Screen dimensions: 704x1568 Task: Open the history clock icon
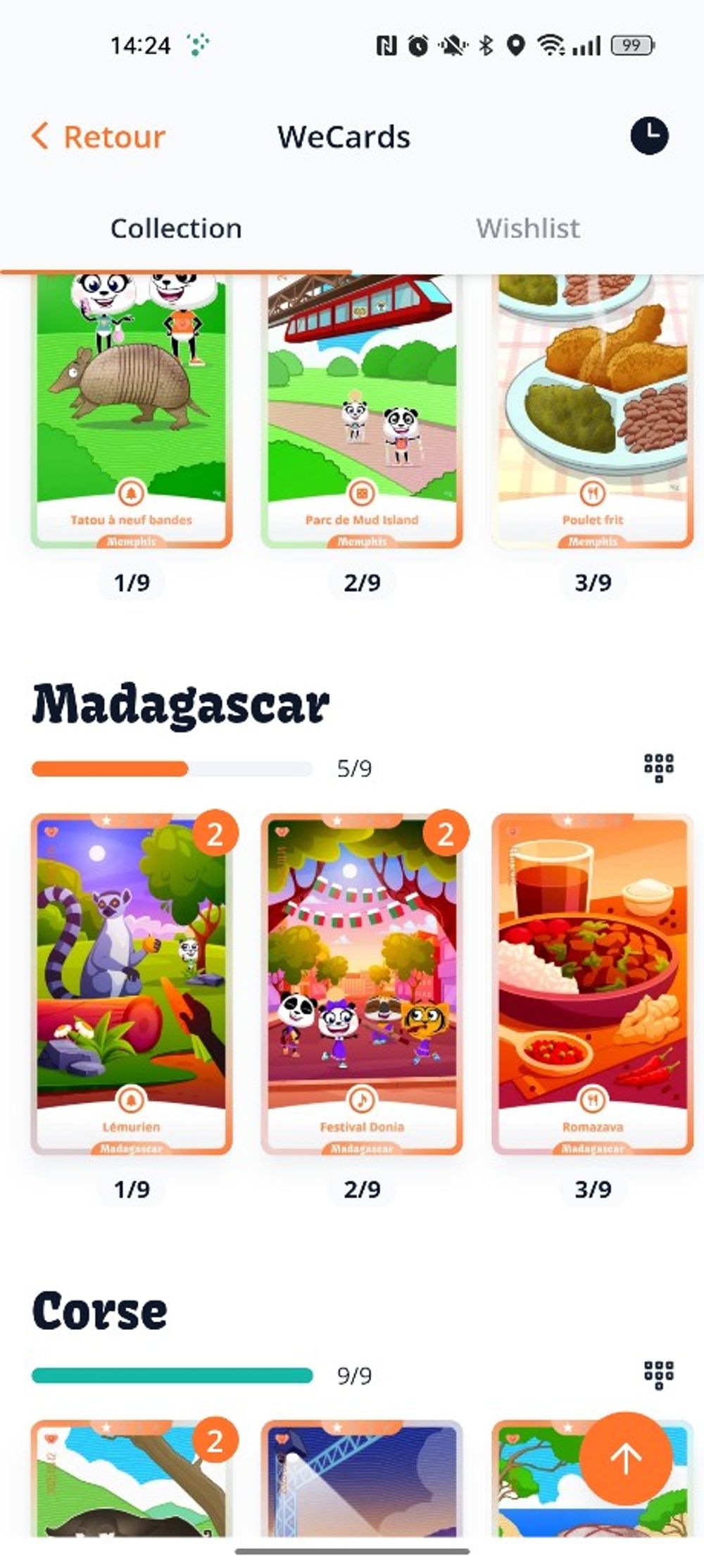(649, 135)
